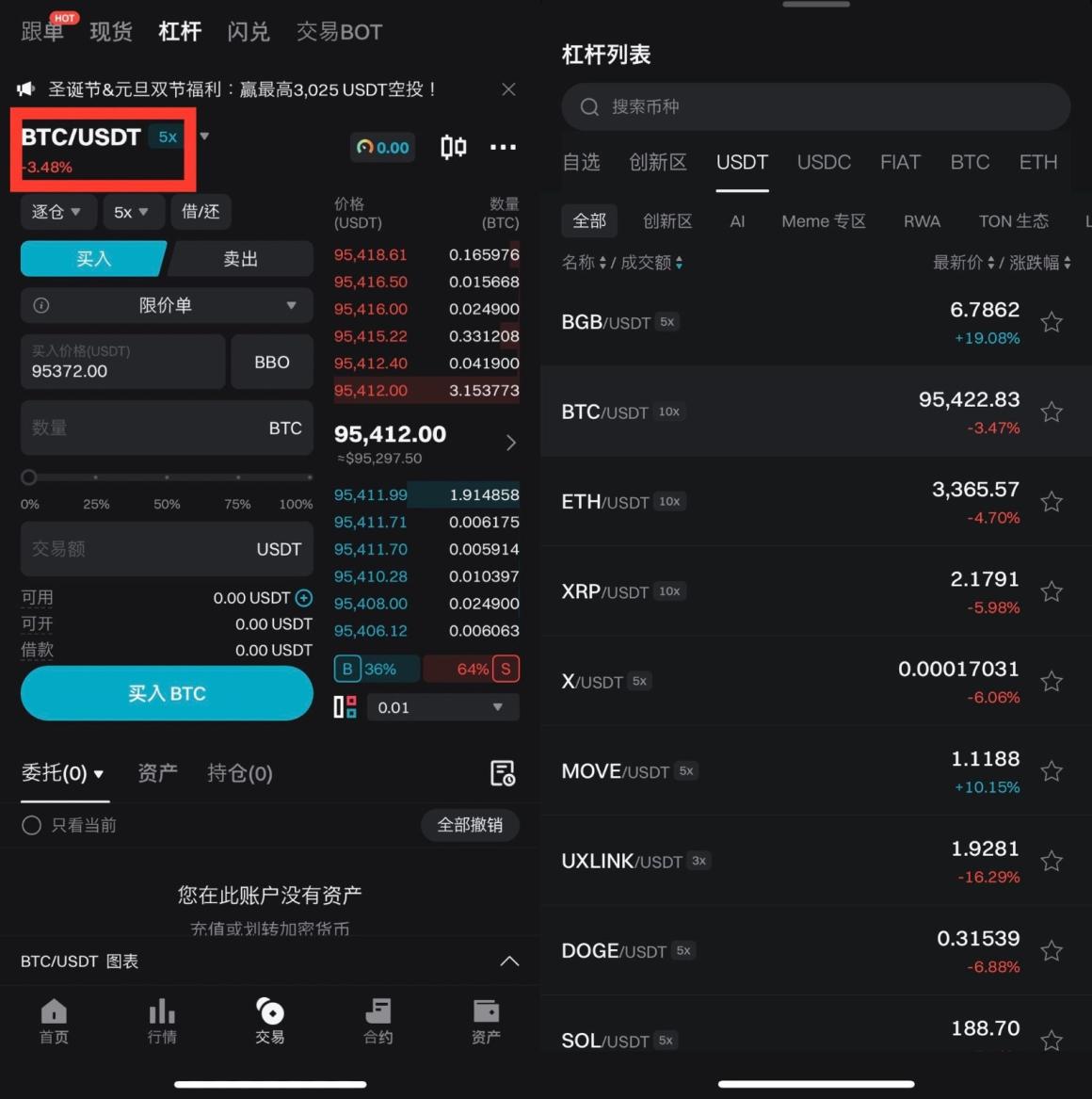This screenshot has height=1099, width=1092.
Task: Click the funding rate gauge showing 0.00
Action: (x=382, y=147)
